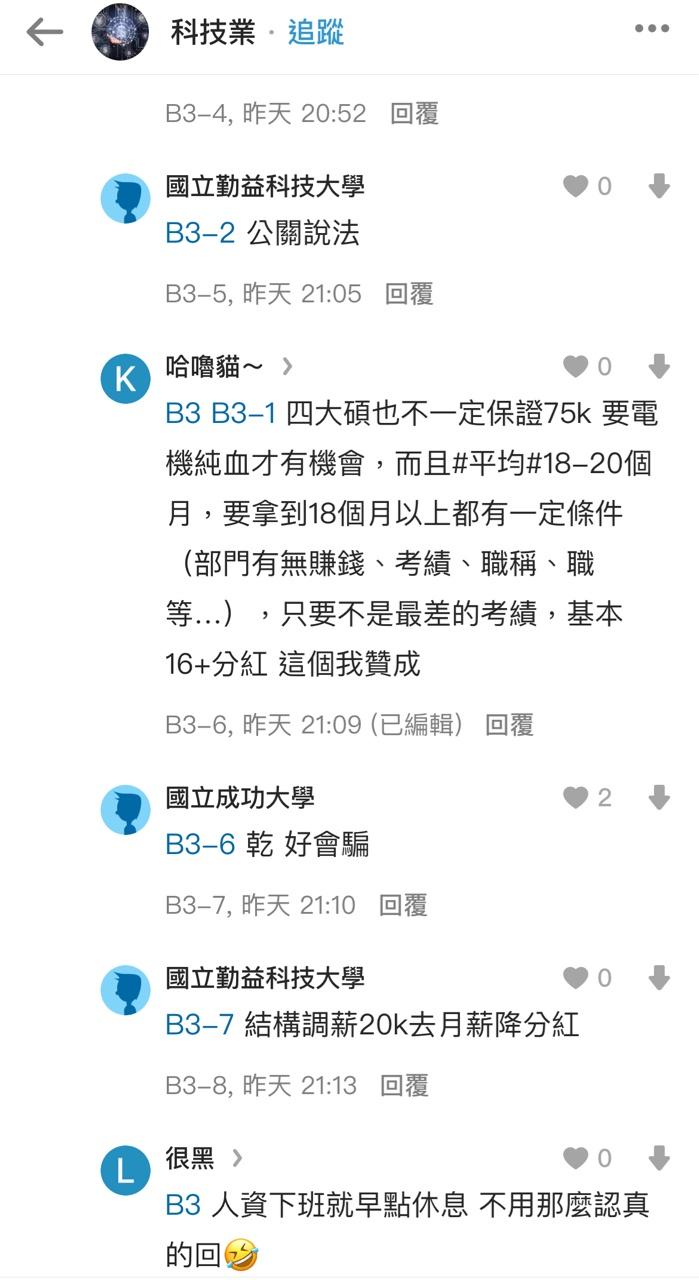The height and width of the screenshot is (1280, 699).
Task: Downvote the 乾 好會騙 comment
Action: tap(658, 797)
